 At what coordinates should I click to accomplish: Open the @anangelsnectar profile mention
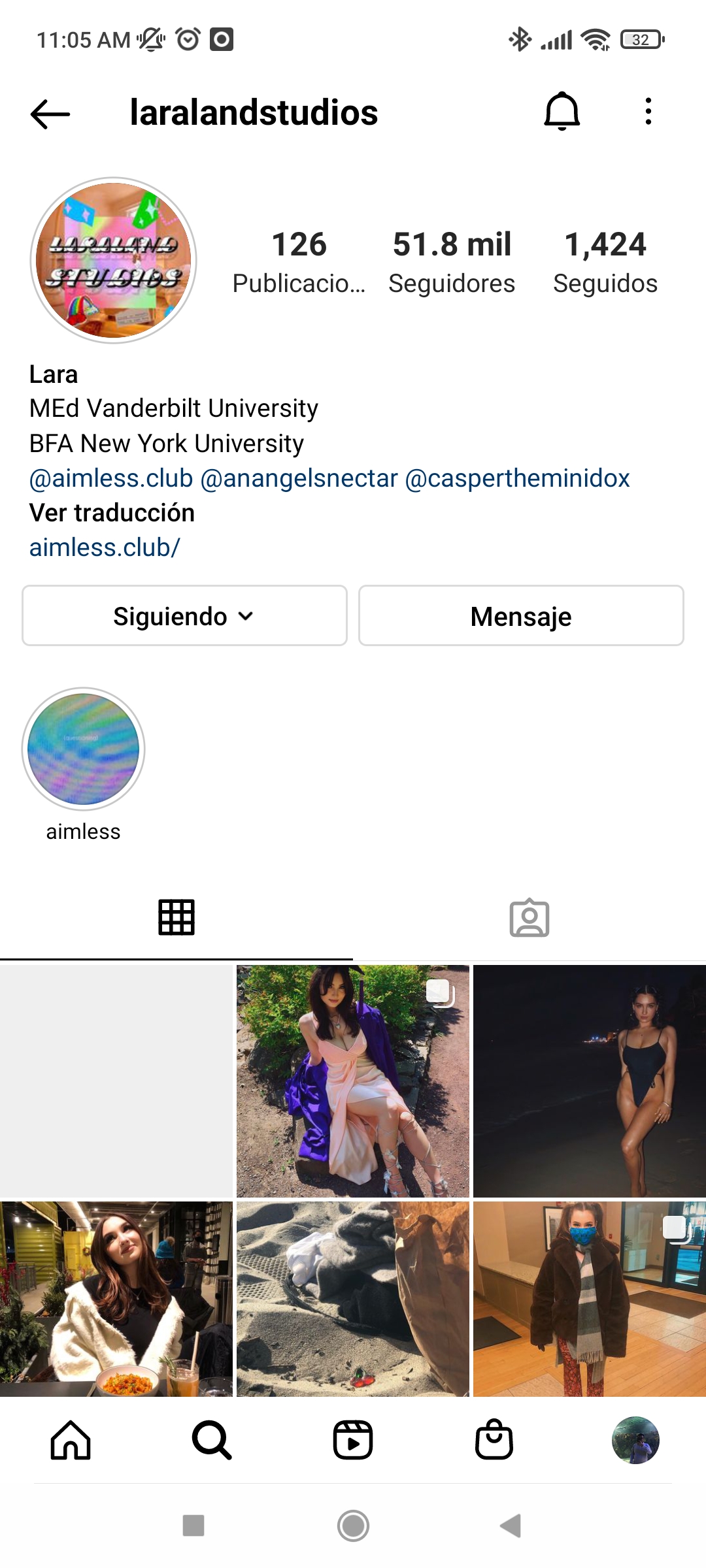pyautogui.click(x=298, y=478)
